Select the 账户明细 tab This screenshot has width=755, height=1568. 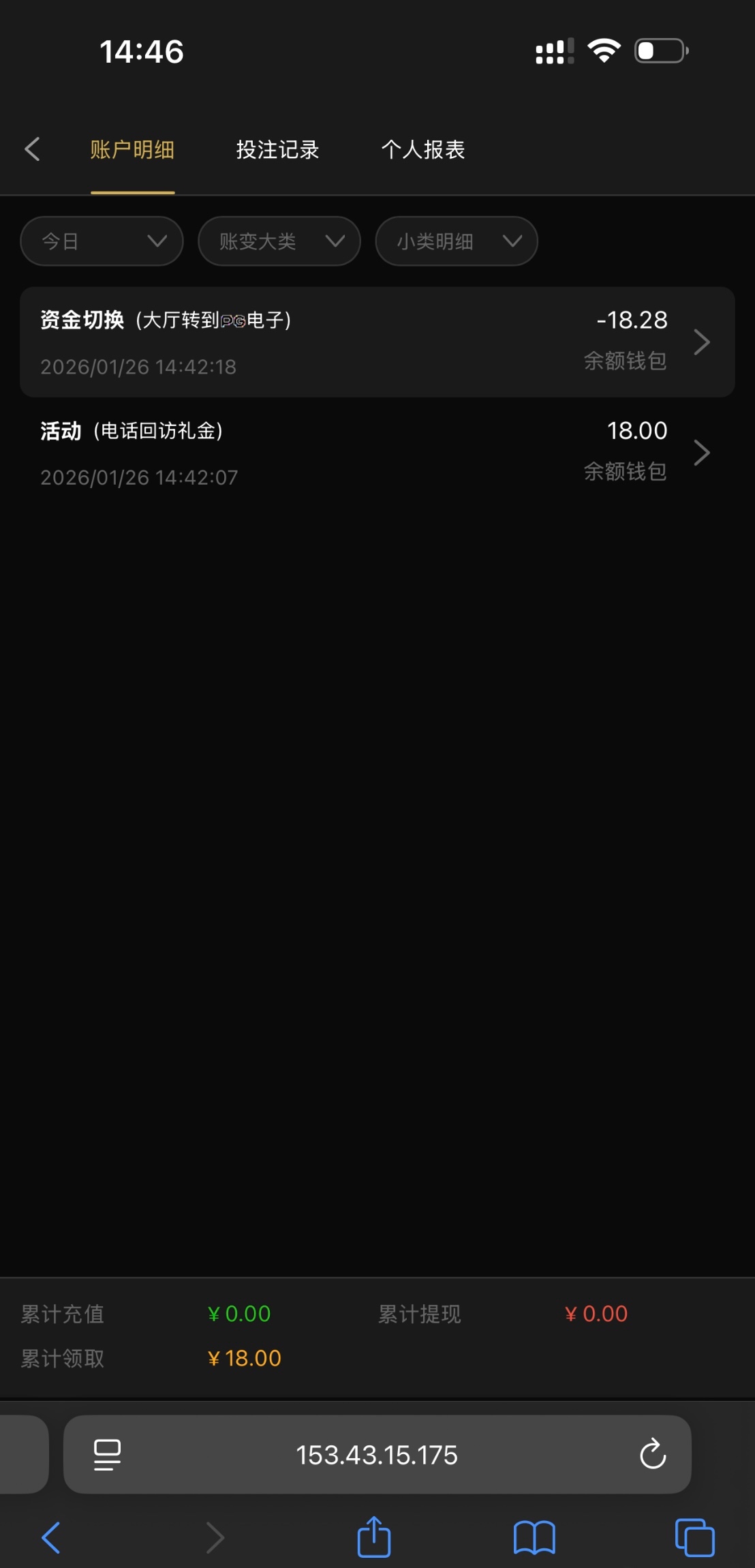pyautogui.click(x=132, y=150)
